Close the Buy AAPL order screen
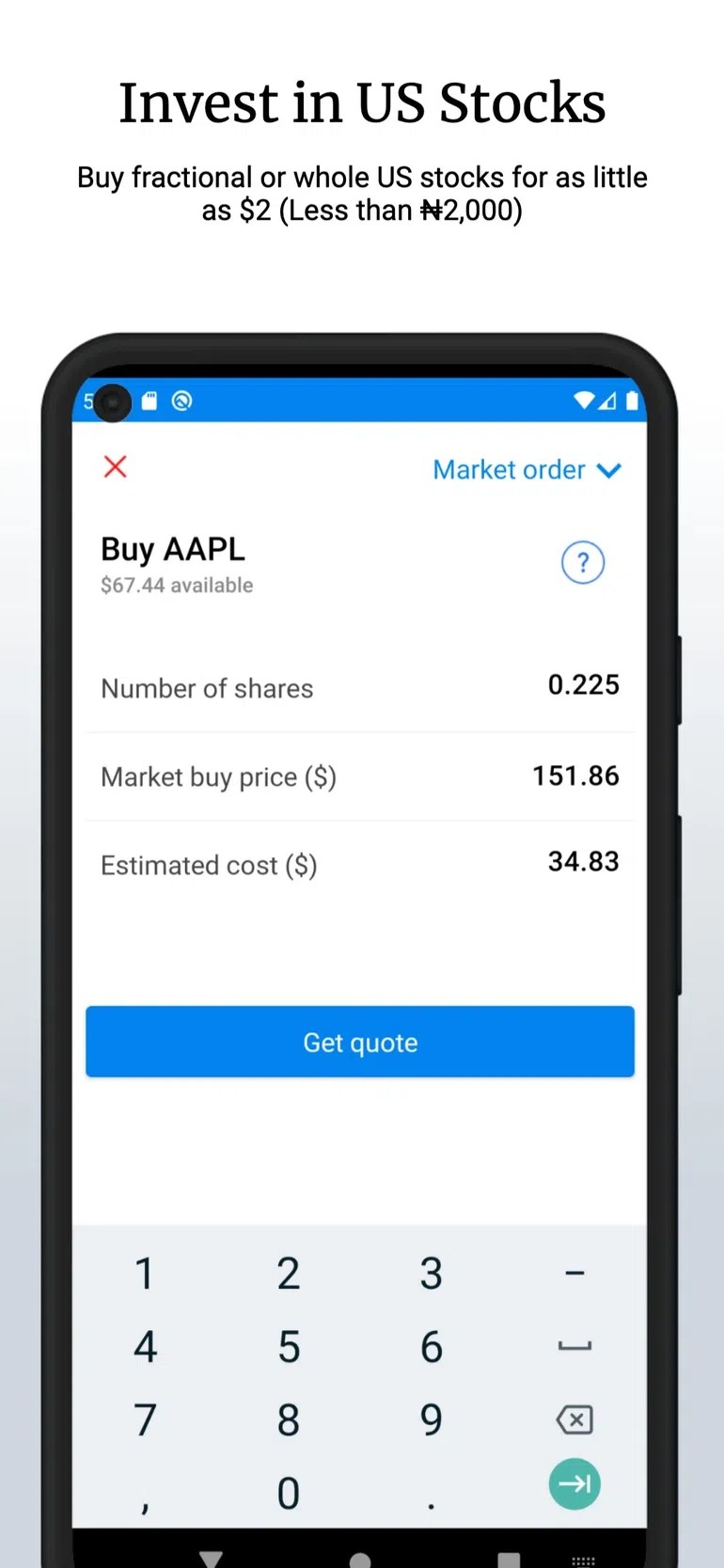Image resolution: width=724 pixels, height=1568 pixels. (115, 467)
